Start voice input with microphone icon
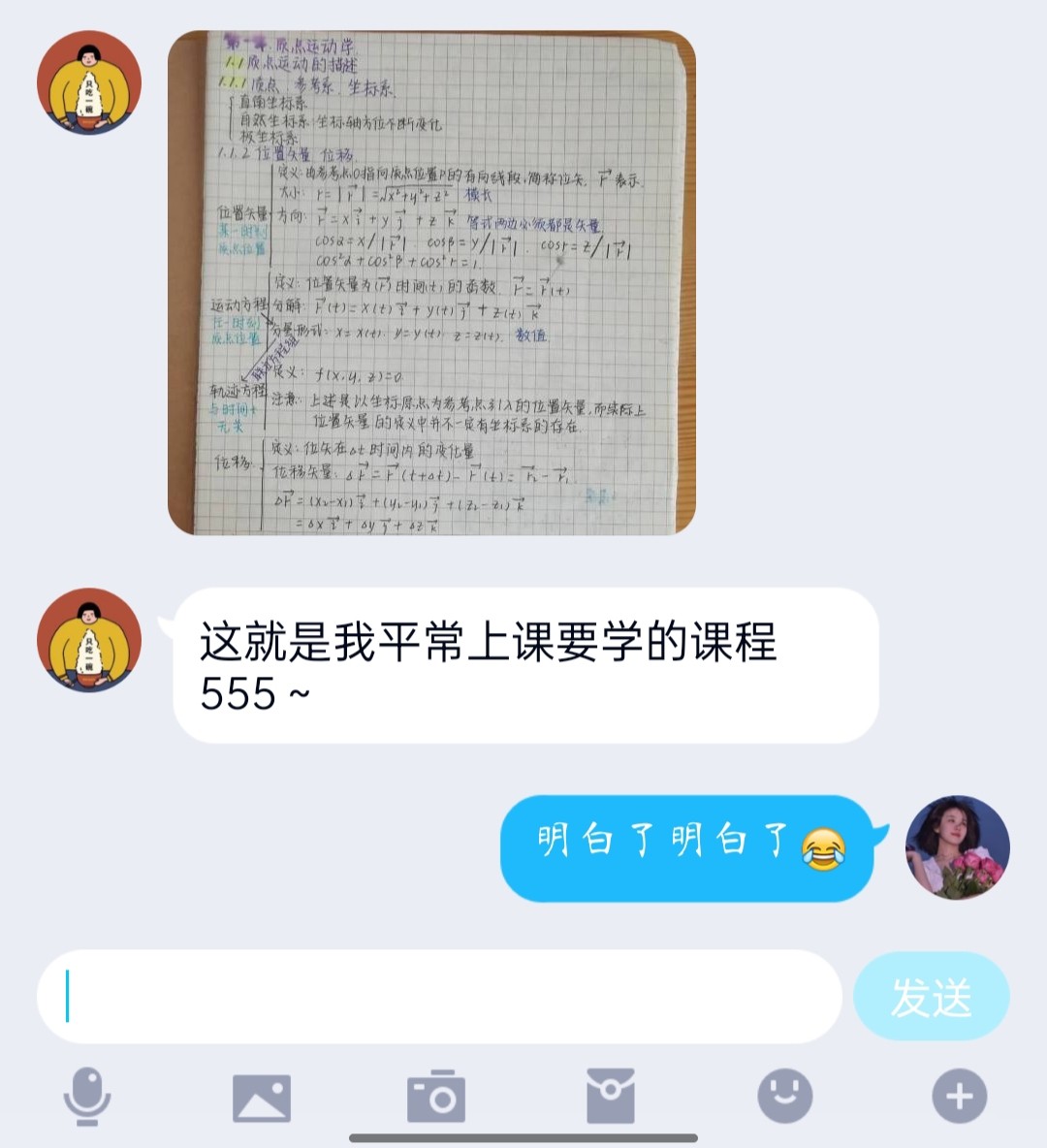This screenshot has height=1148, width=1047. 87,1097
